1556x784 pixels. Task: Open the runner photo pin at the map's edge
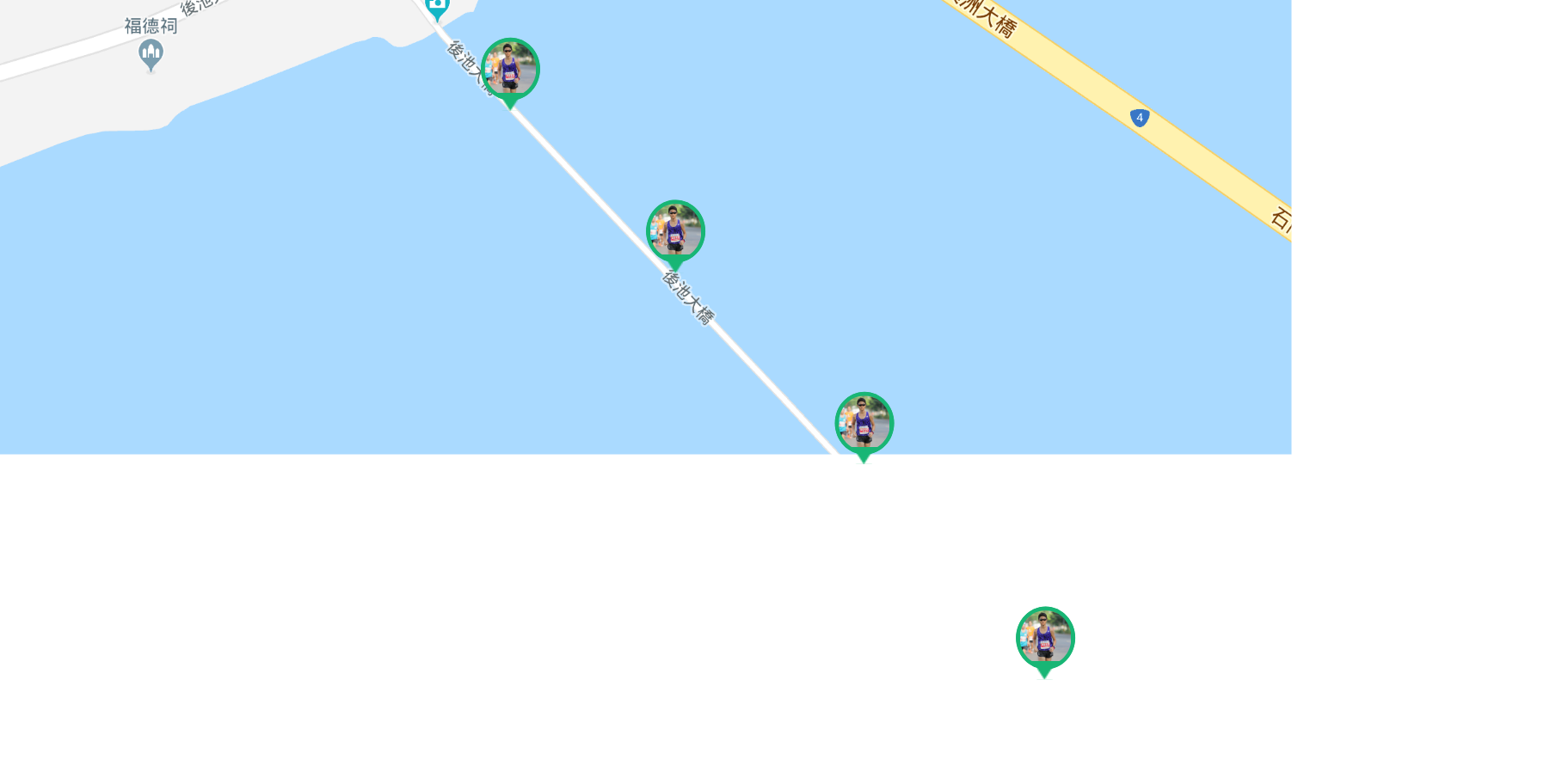(x=864, y=424)
